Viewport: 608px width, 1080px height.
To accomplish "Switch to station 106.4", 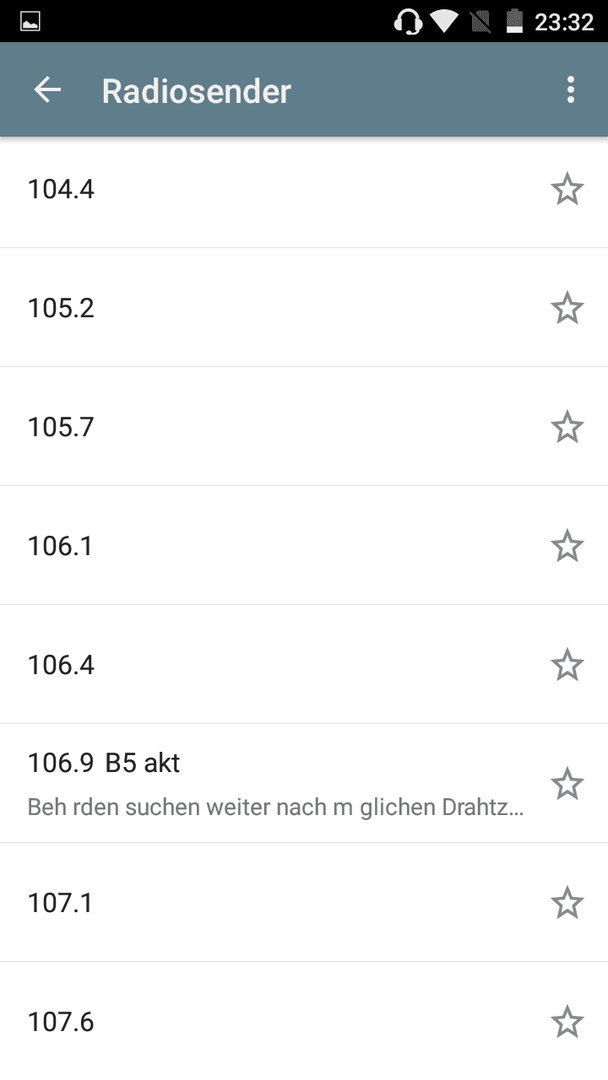I will tap(304, 665).
